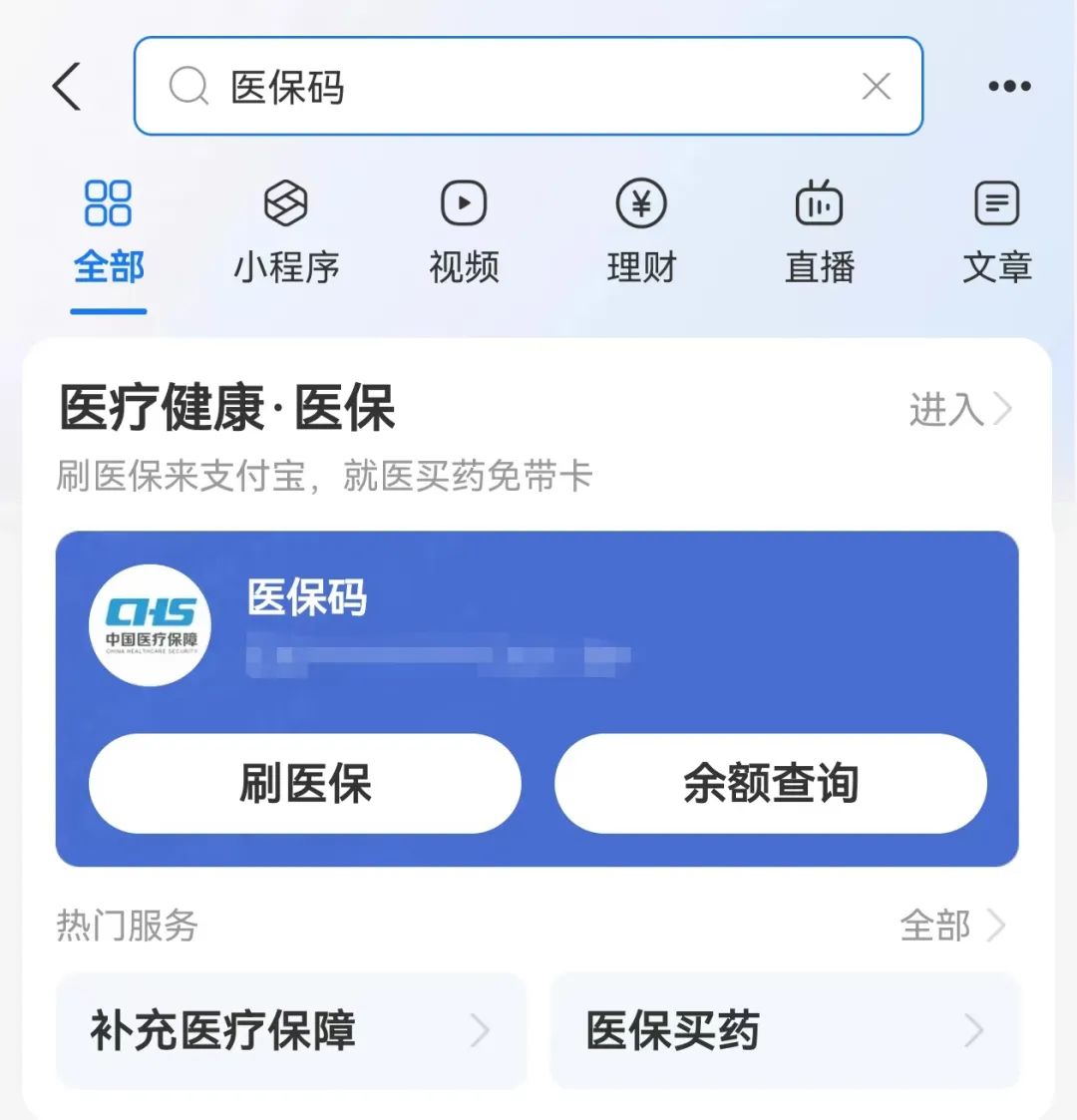Tap 进入 to enter 医疗健康·医保
Viewport: 1077px width, 1120px height.
[959, 409]
